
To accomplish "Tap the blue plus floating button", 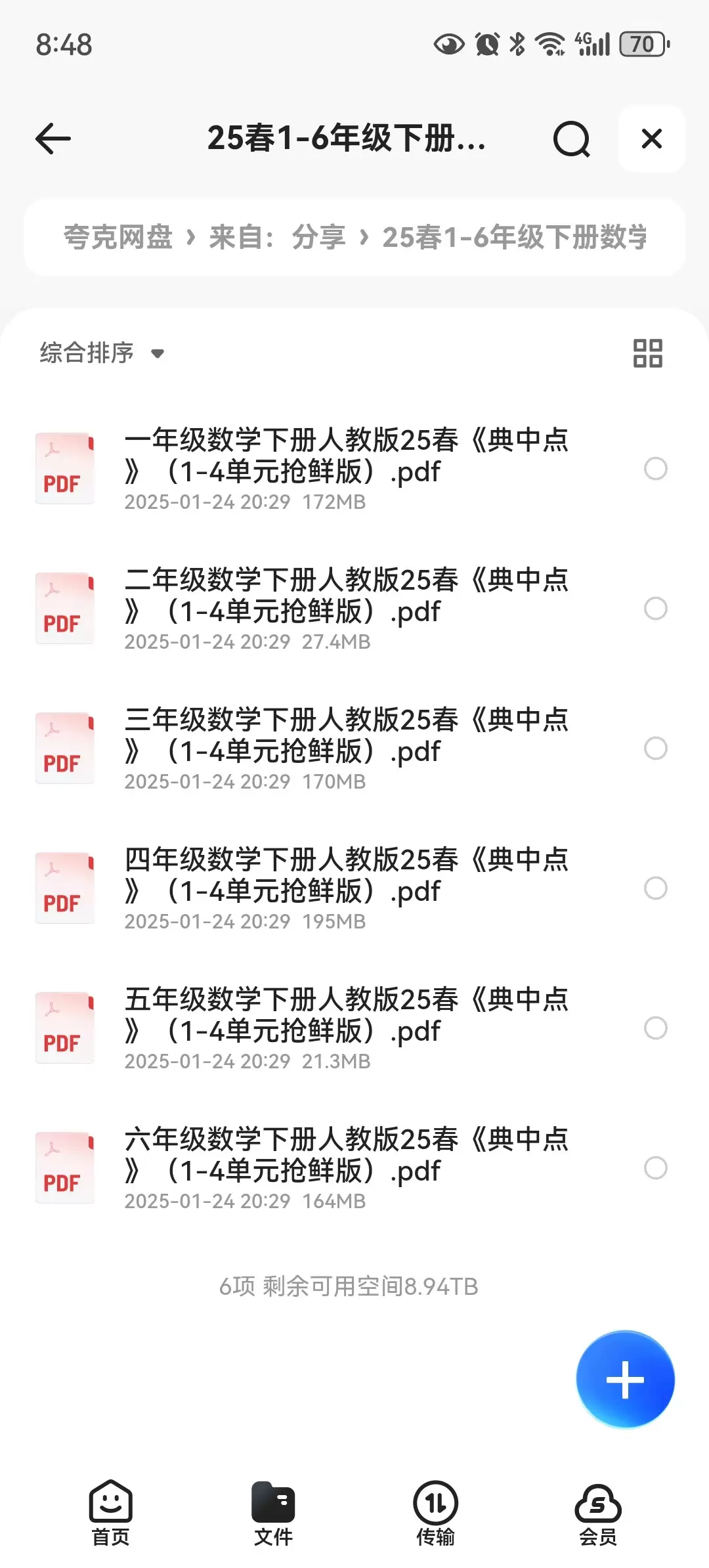I will point(625,1379).
